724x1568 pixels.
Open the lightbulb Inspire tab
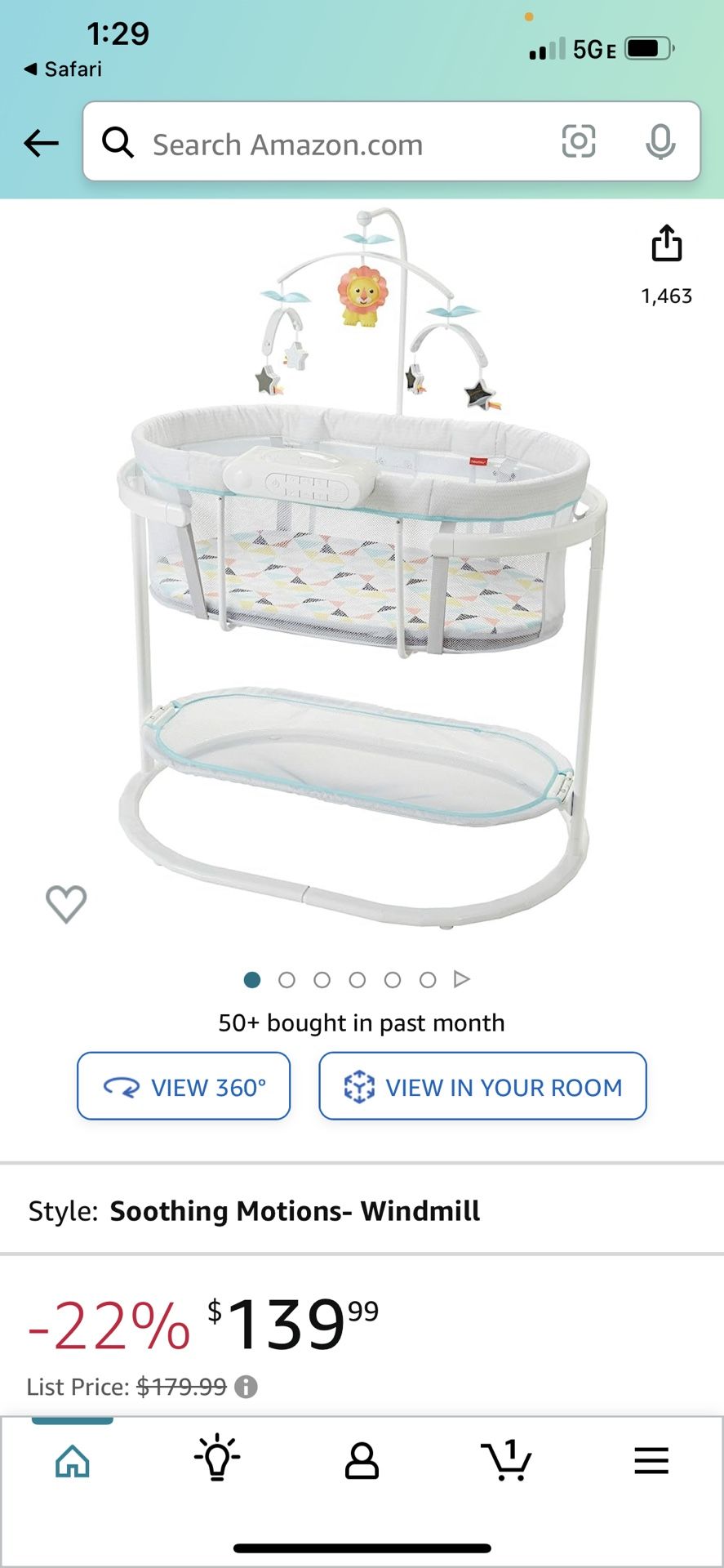click(x=217, y=1459)
